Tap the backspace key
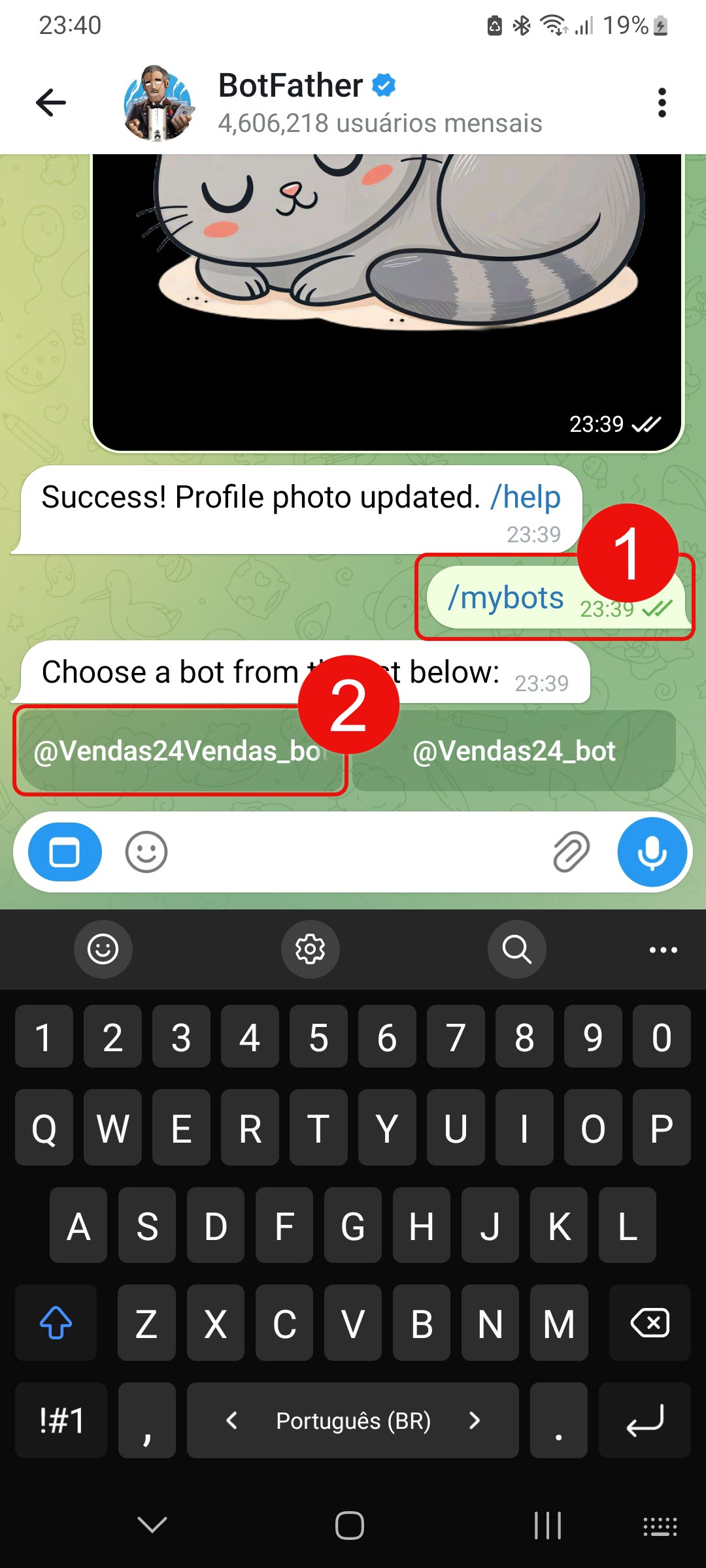This screenshot has height=1568, width=706. [x=649, y=1323]
